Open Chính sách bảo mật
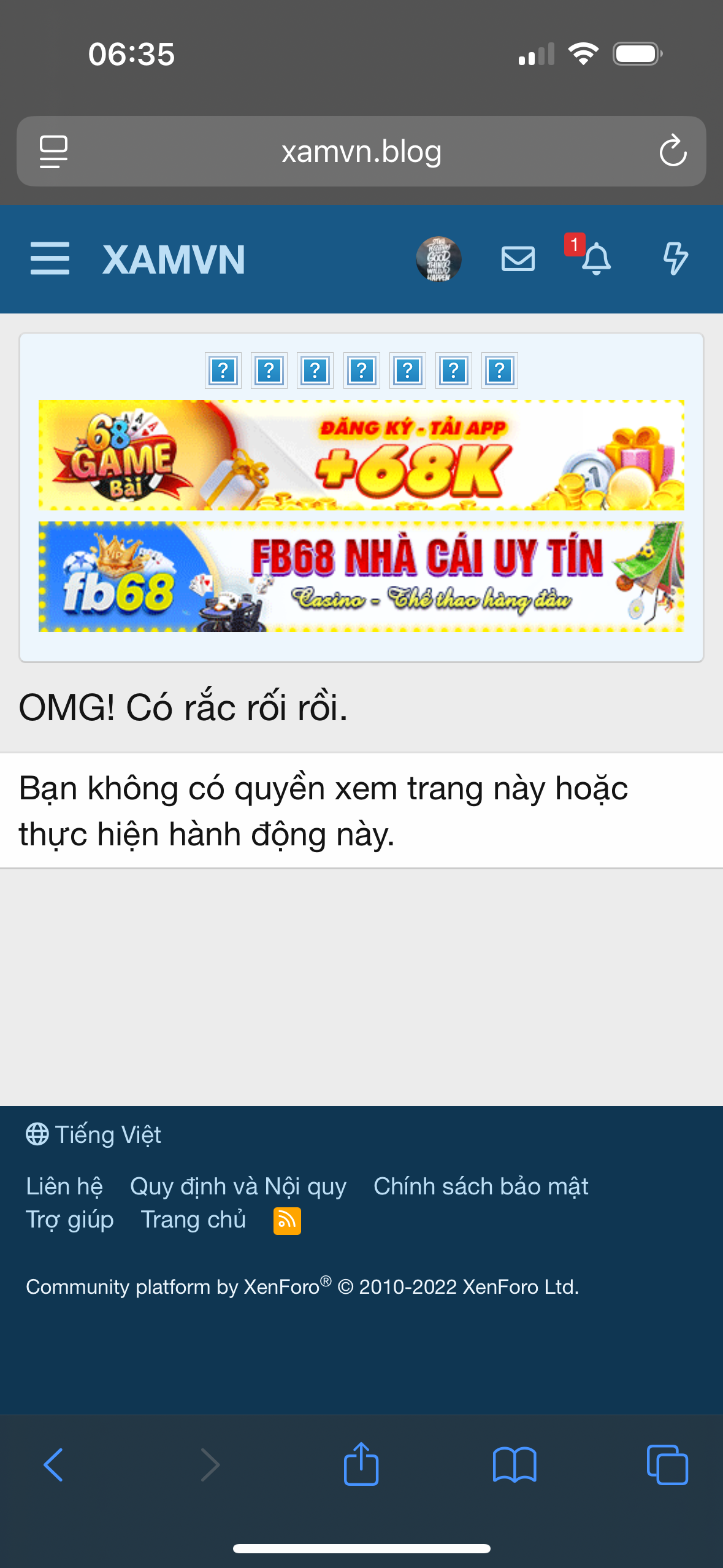This screenshot has width=723, height=1568. click(x=481, y=1186)
